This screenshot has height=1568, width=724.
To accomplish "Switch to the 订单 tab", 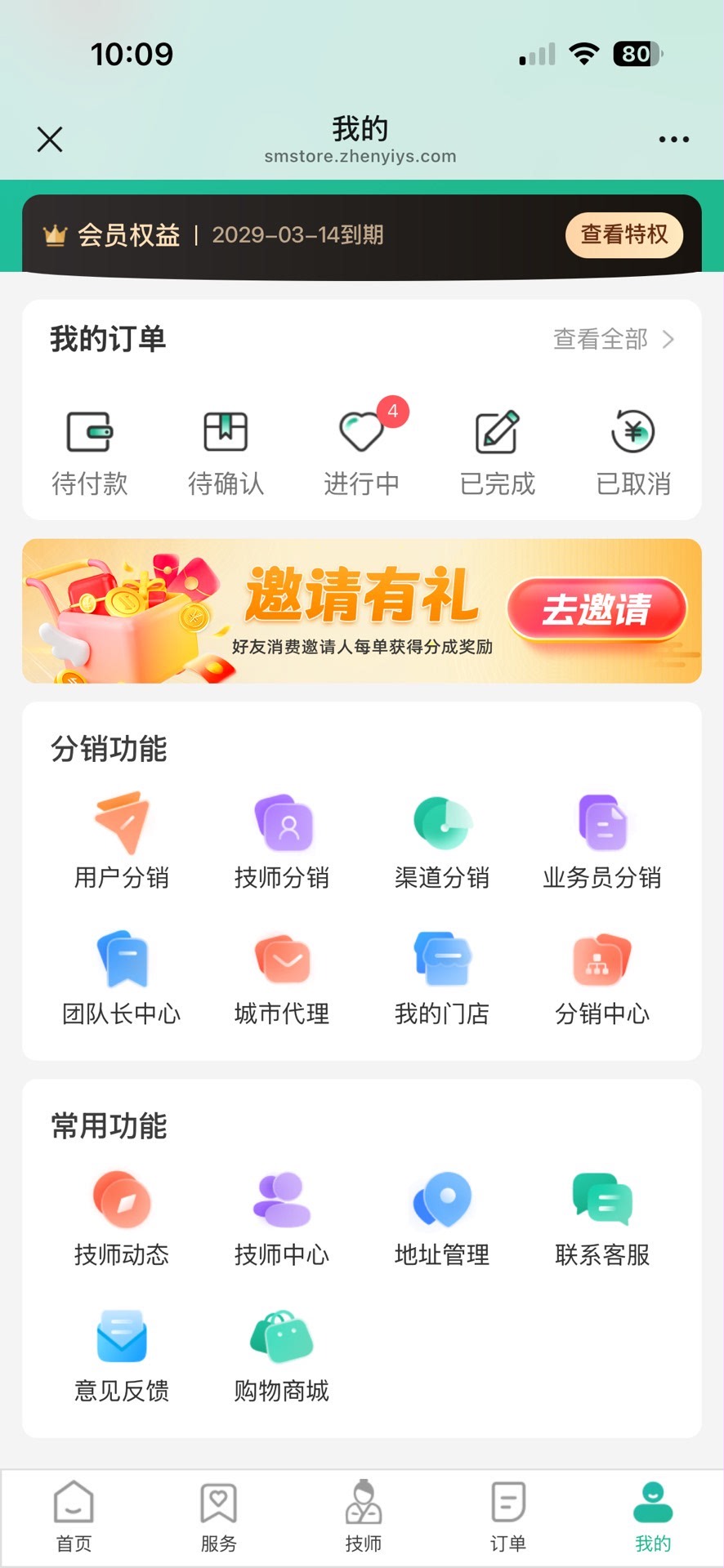I will pyautogui.click(x=507, y=1516).
